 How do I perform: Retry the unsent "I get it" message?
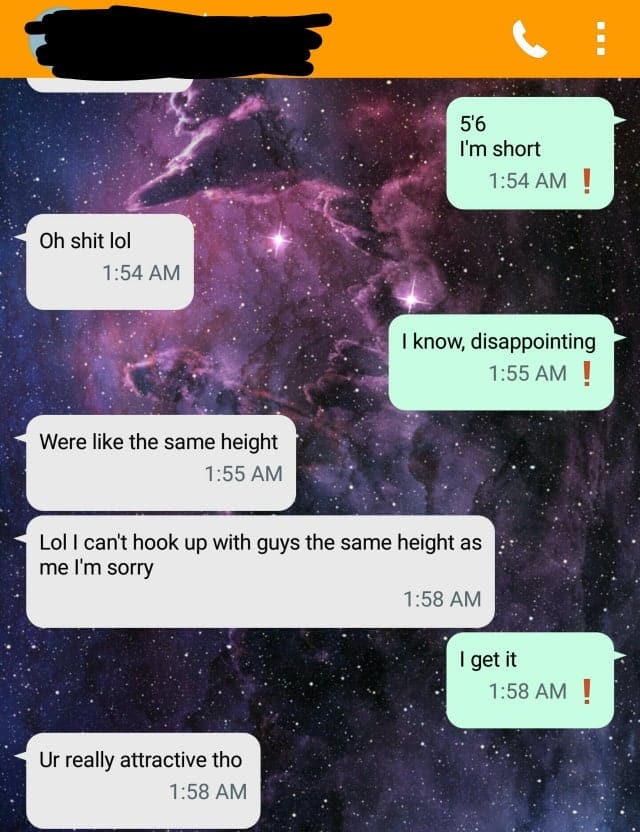[x=587, y=691]
